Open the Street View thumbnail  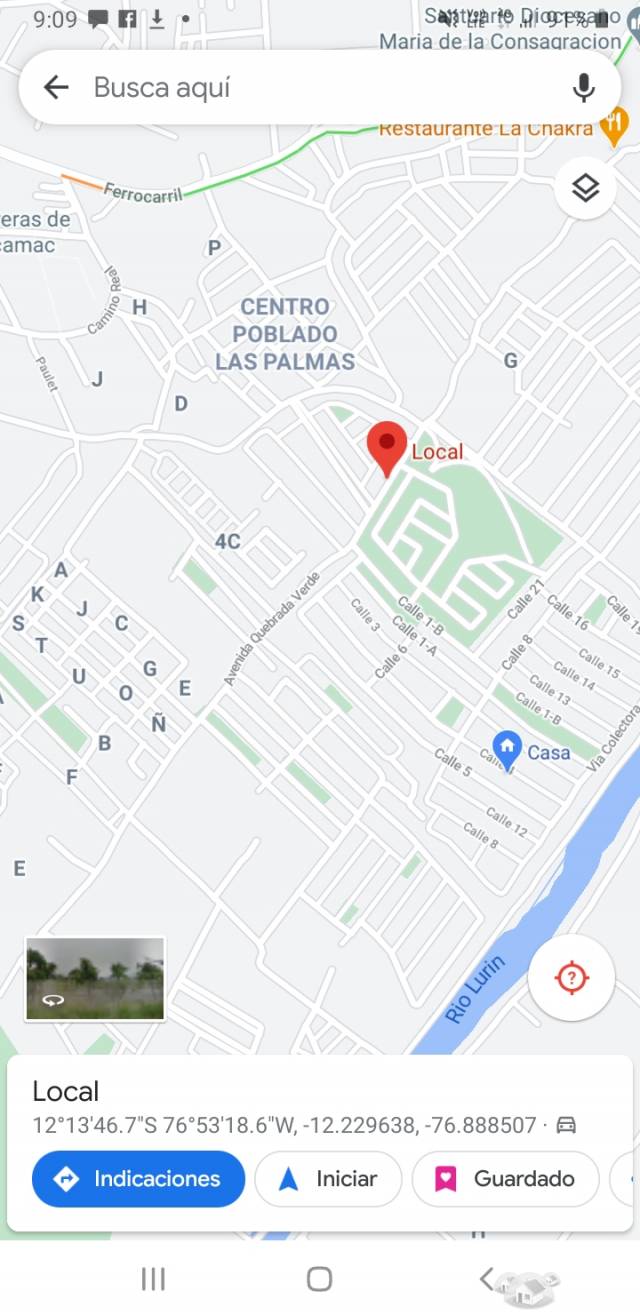tap(95, 979)
